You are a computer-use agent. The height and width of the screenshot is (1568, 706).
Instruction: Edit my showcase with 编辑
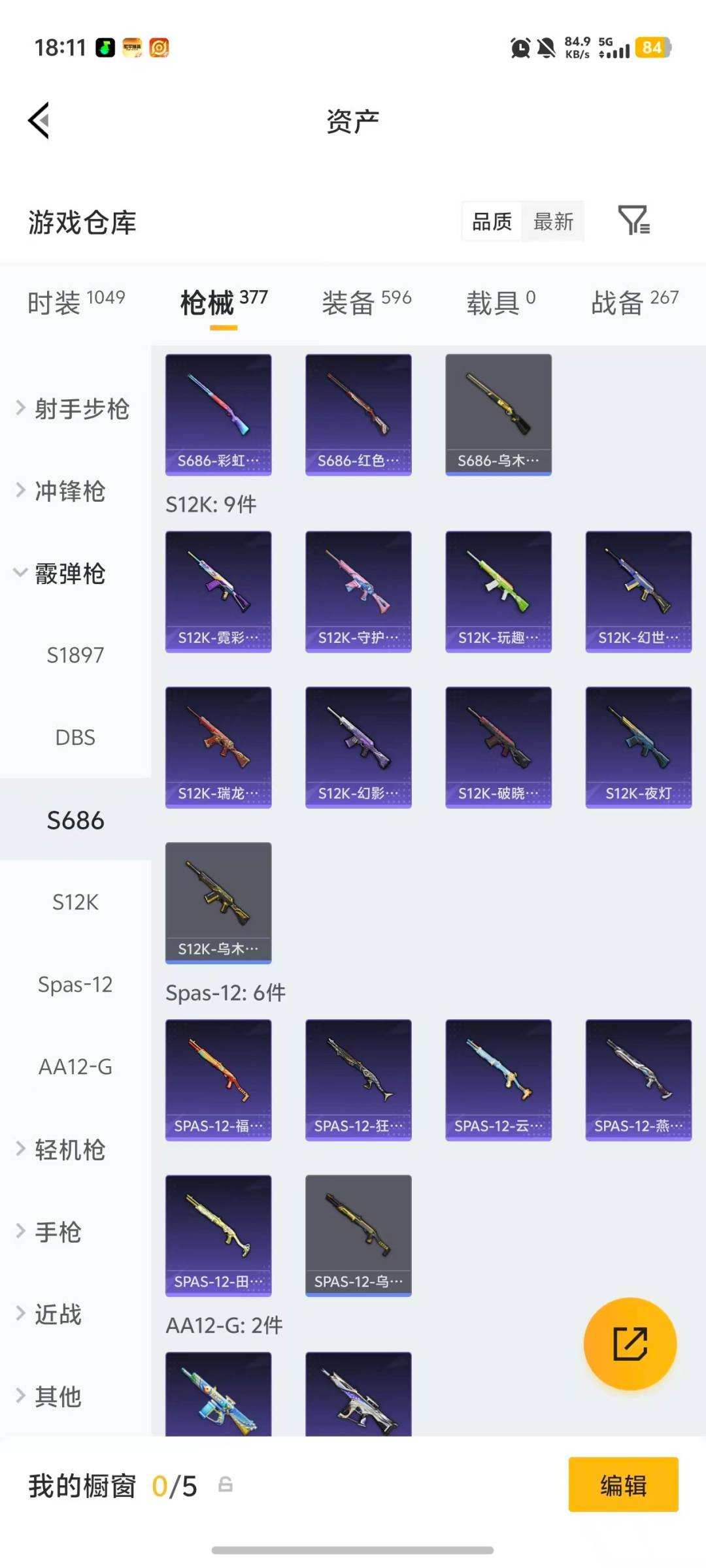(623, 1485)
